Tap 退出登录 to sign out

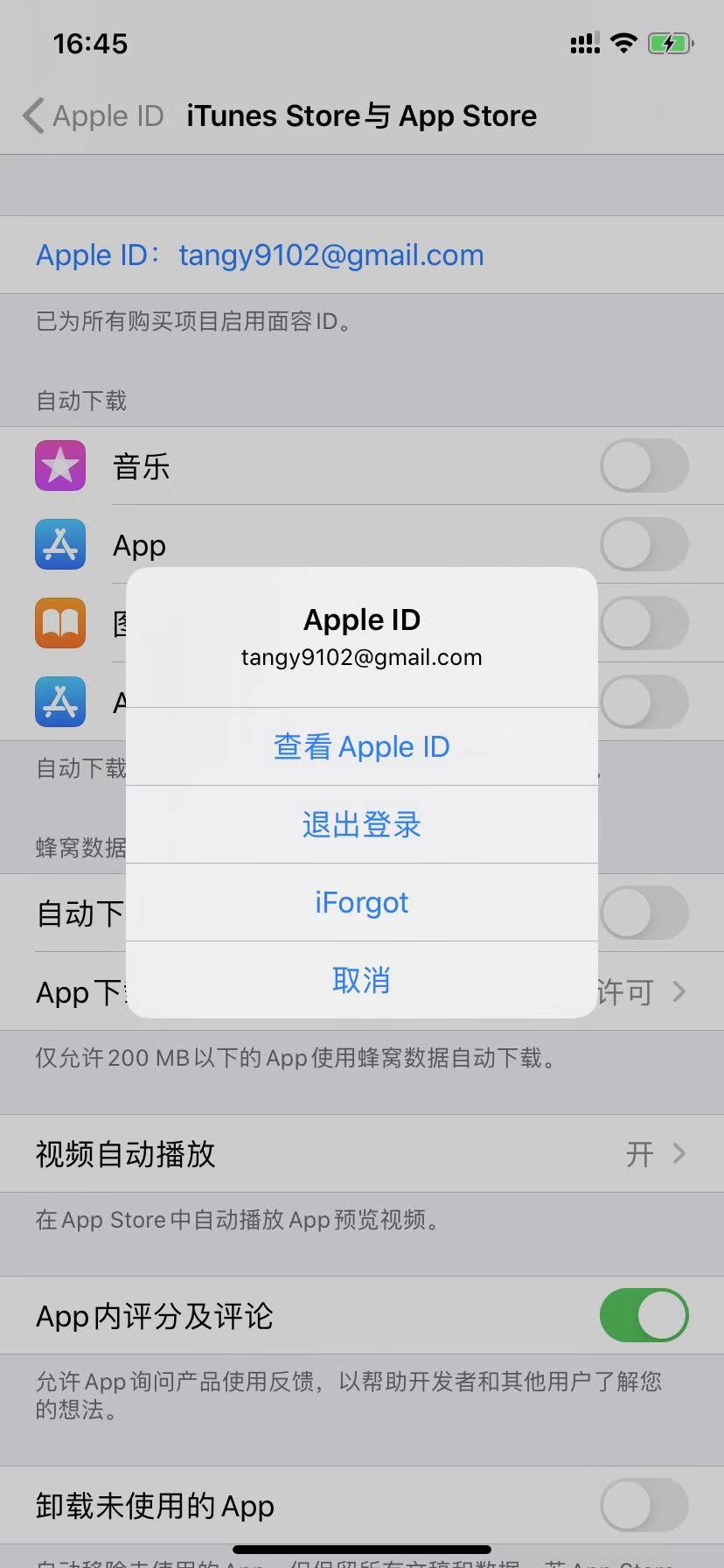(x=361, y=824)
